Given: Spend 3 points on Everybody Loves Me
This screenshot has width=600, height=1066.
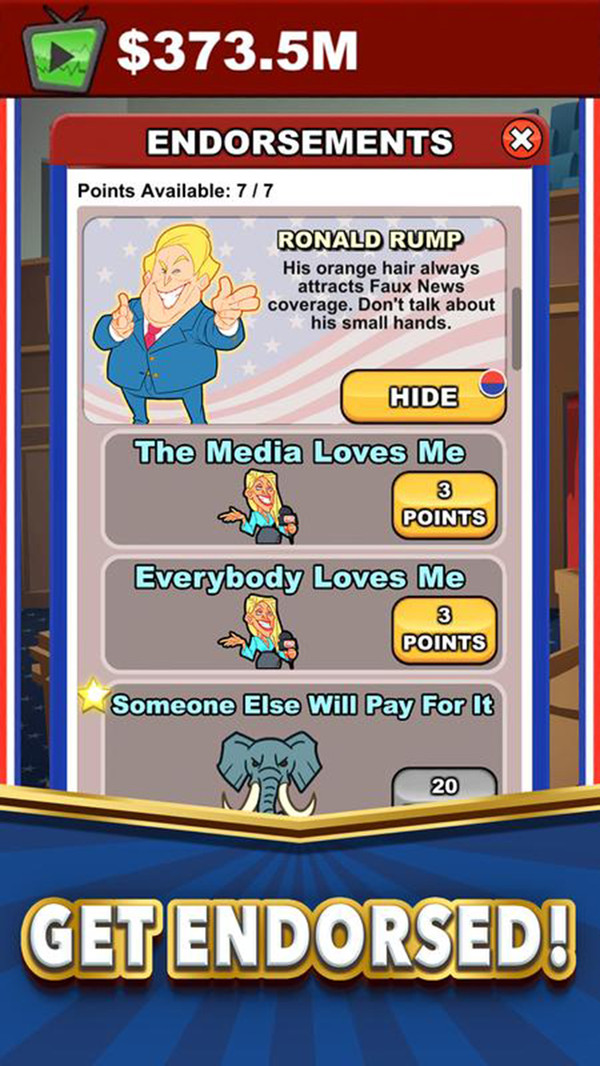Looking at the screenshot, I should pyautogui.click(x=444, y=629).
